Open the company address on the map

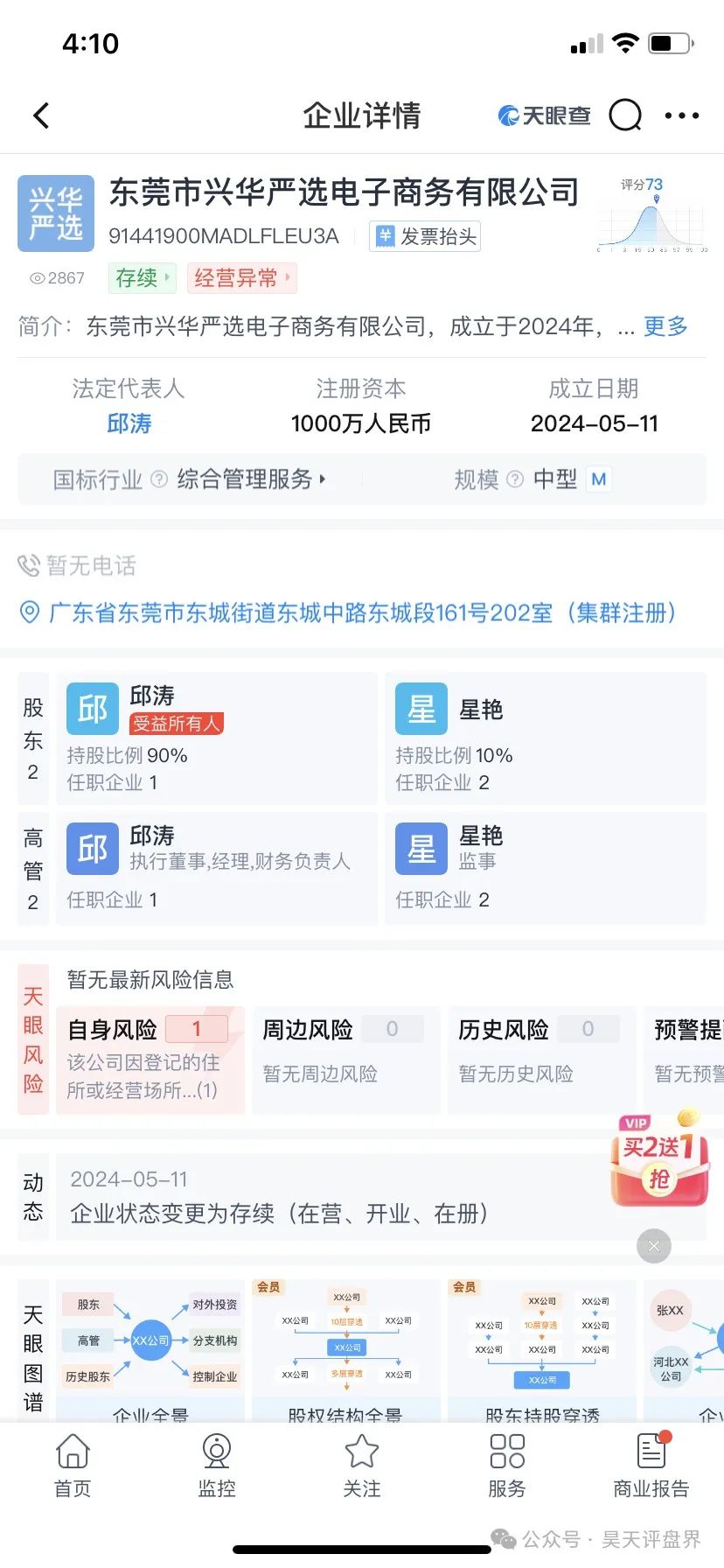[349, 612]
